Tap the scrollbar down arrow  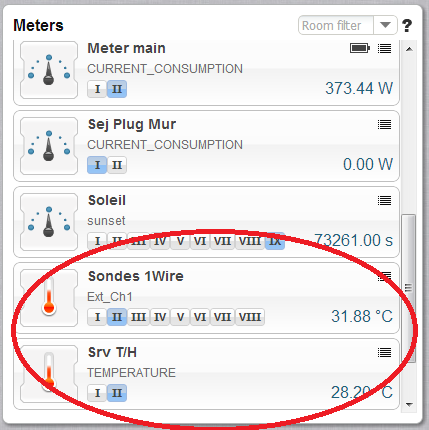click(409, 405)
